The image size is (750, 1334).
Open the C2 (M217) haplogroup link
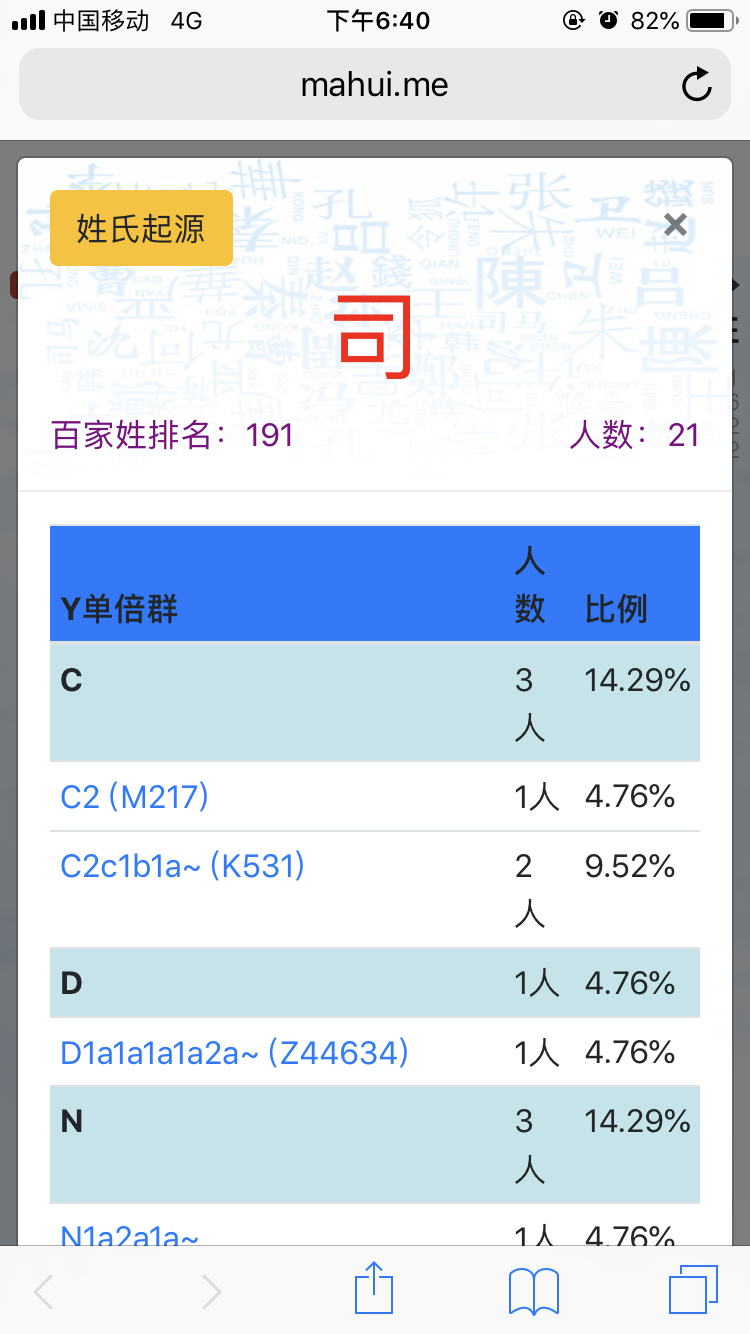tap(135, 797)
